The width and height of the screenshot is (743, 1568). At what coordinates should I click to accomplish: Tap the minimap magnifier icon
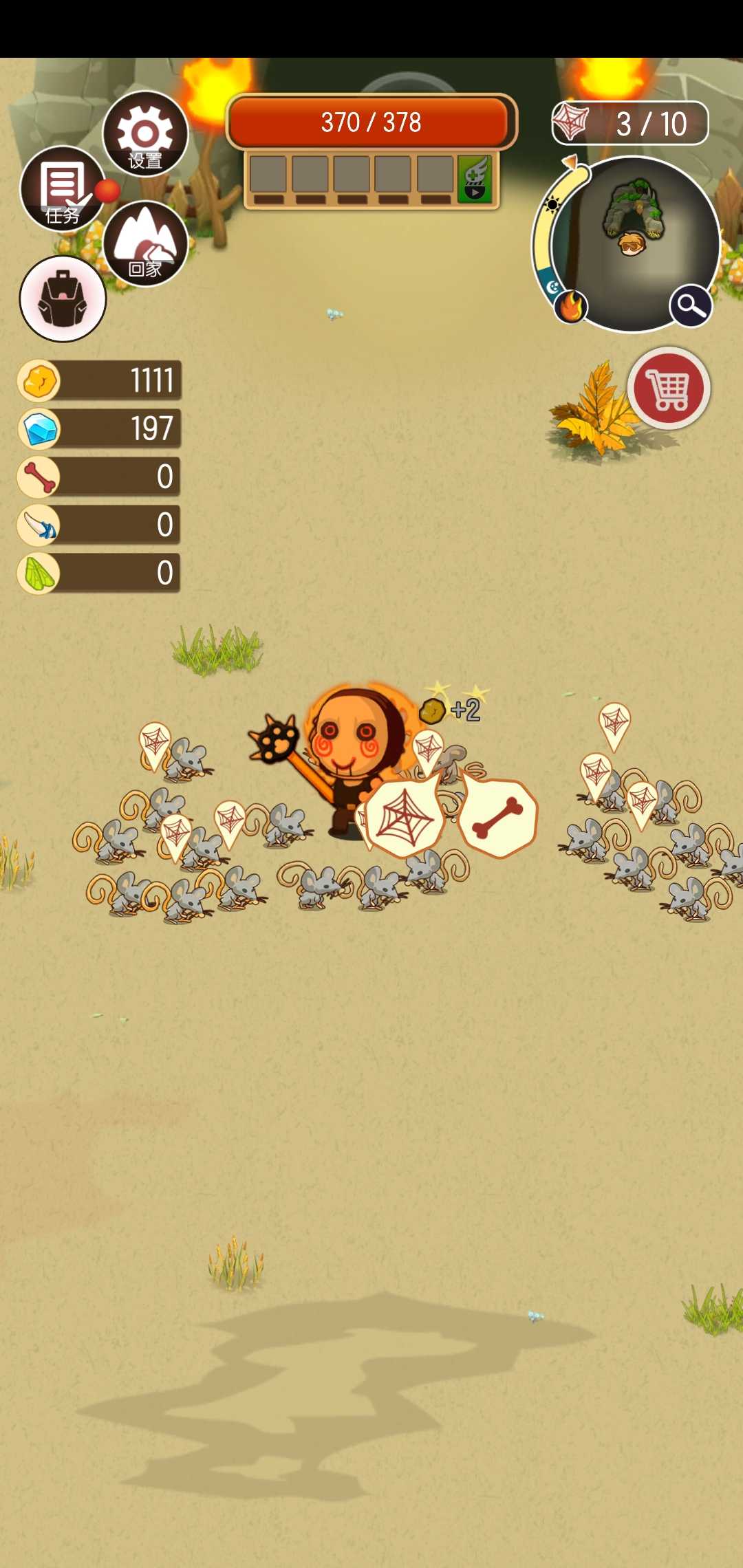[x=691, y=305]
